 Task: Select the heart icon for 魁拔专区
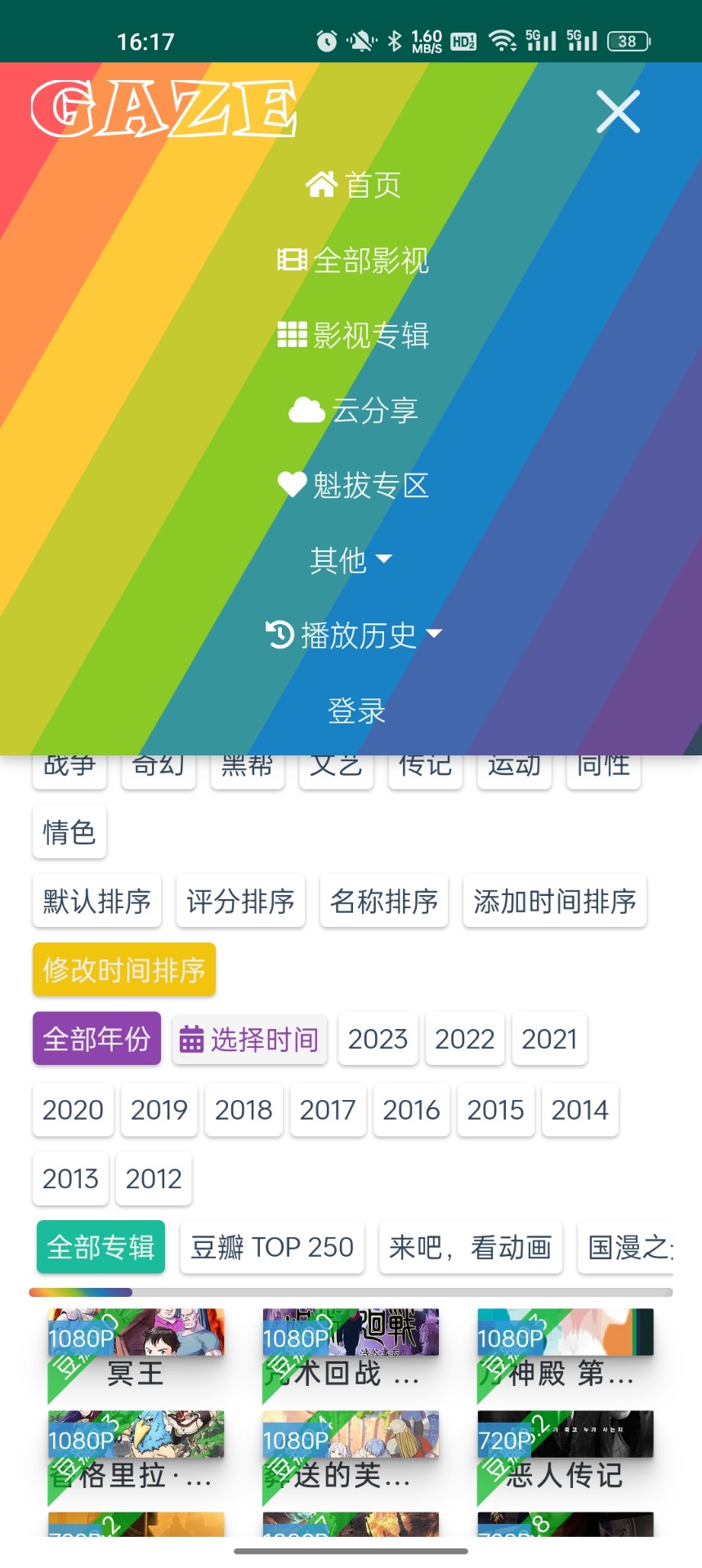tap(292, 484)
